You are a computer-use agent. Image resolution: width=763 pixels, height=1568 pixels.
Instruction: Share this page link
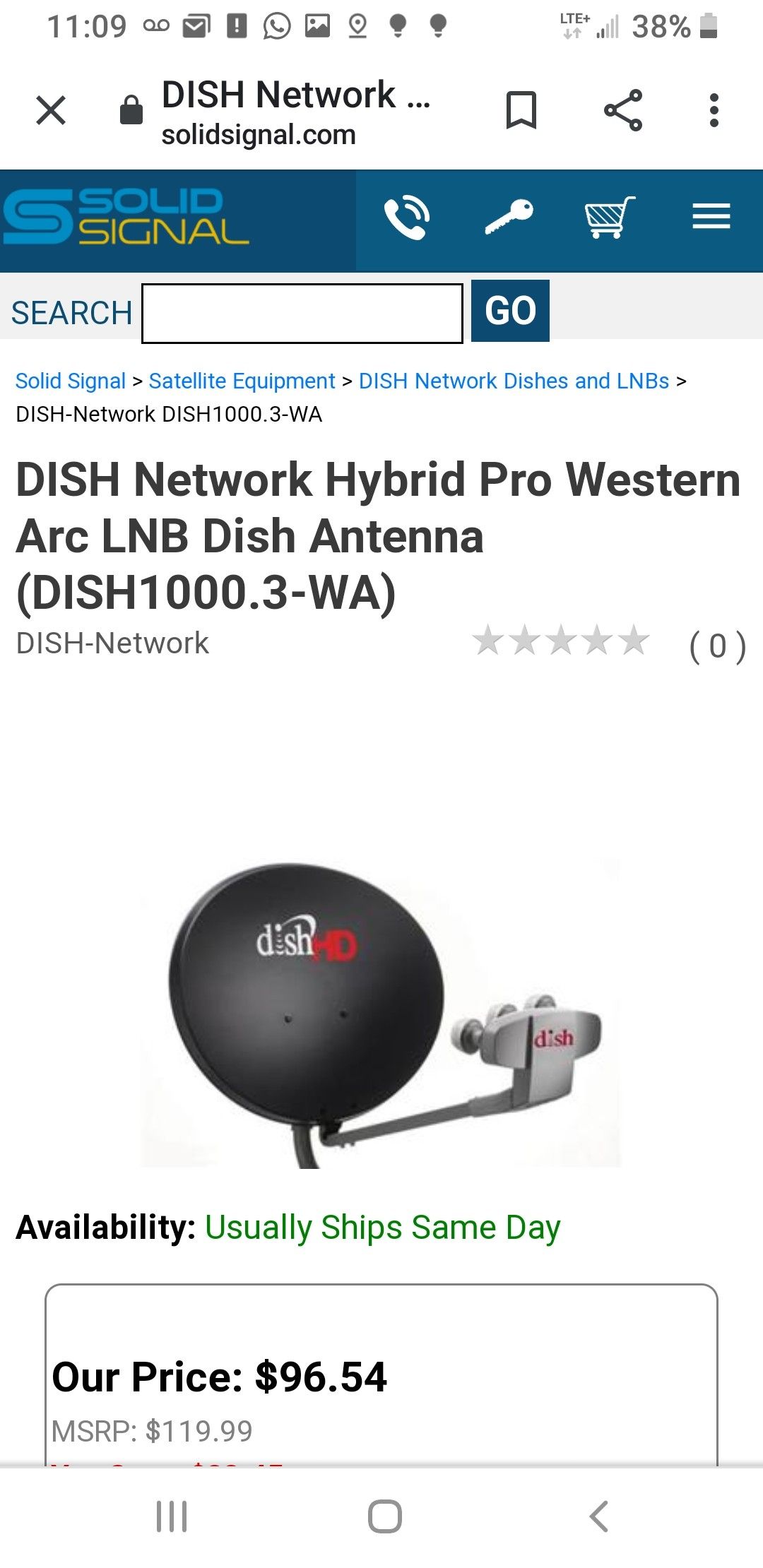pyautogui.click(x=623, y=110)
